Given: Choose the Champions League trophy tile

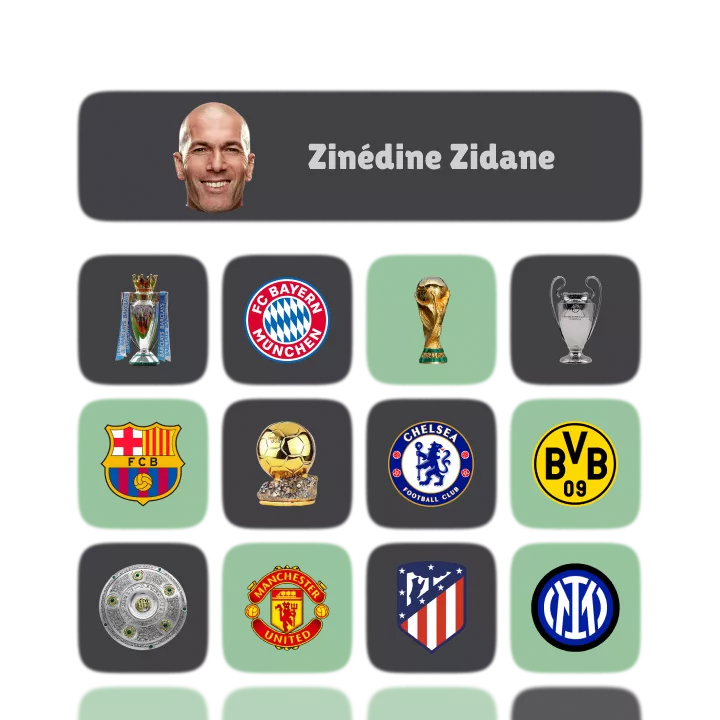Looking at the screenshot, I should pyautogui.click(x=575, y=319).
